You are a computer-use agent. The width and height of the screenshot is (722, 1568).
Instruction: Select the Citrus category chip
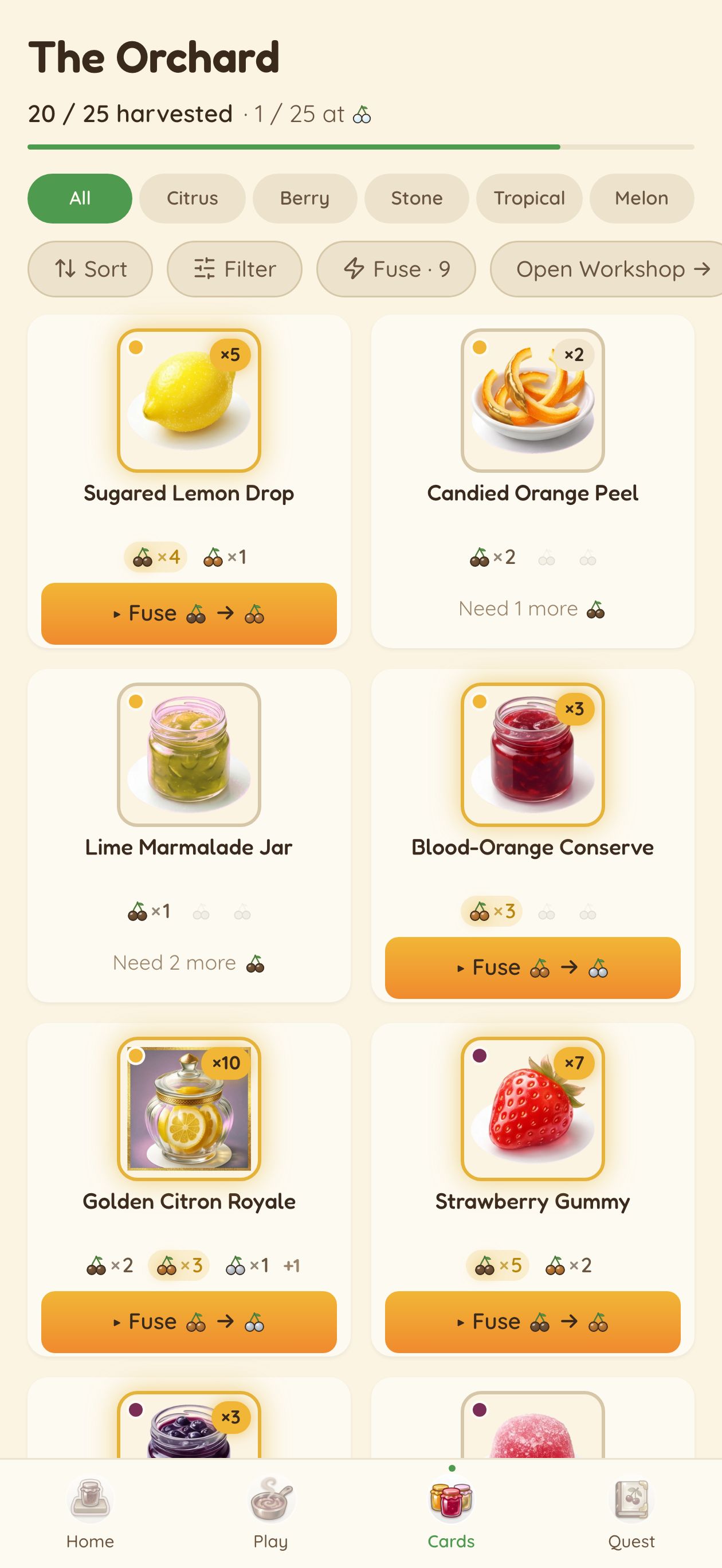(192, 198)
